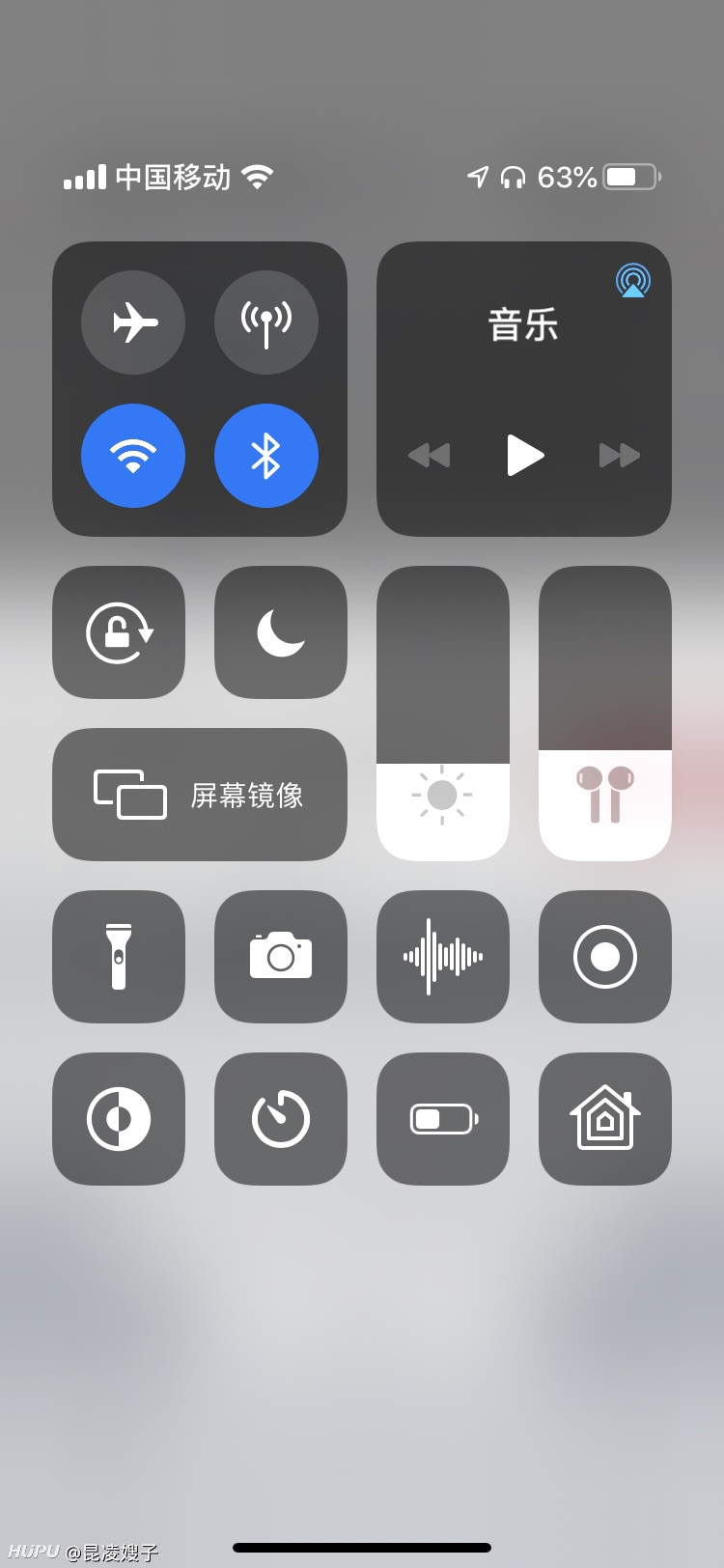This screenshot has width=724, height=1568.
Task: Turn on Do Not Disturb moon
Action: pos(281,632)
